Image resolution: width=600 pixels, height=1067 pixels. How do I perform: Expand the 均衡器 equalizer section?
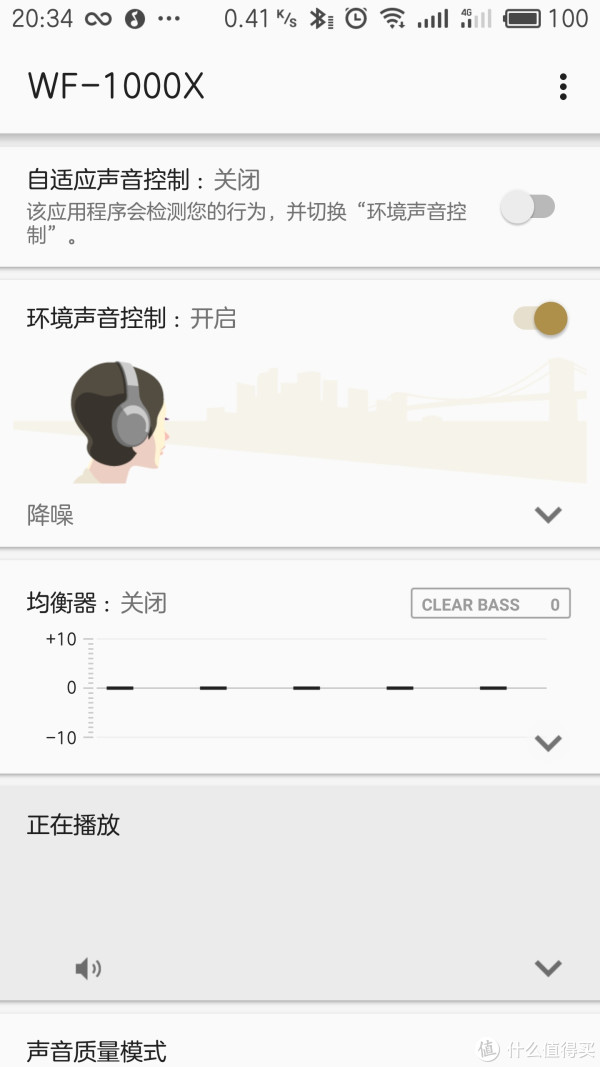coord(548,742)
